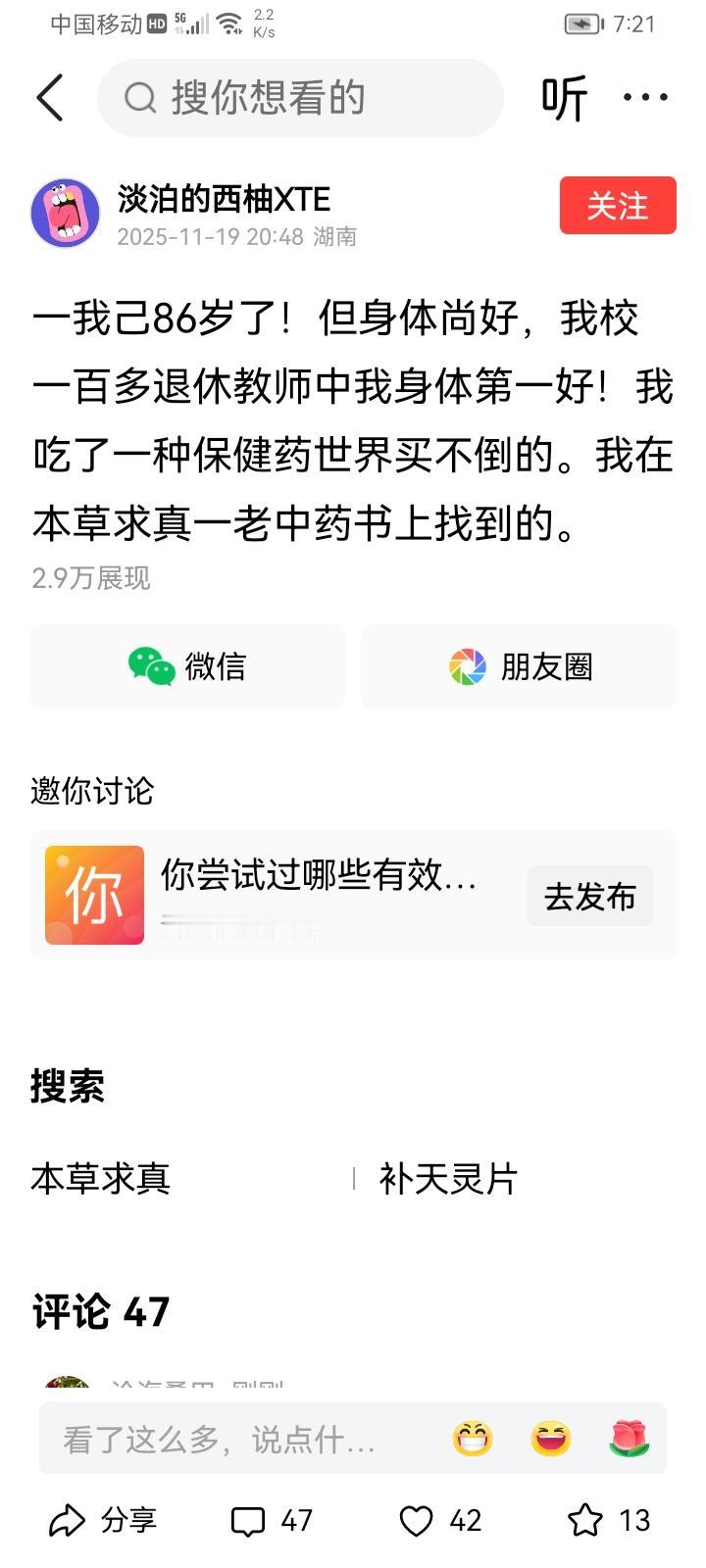Tap 去发布 to join the discussion
The image size is (706, 1568).
pos(589,895)
